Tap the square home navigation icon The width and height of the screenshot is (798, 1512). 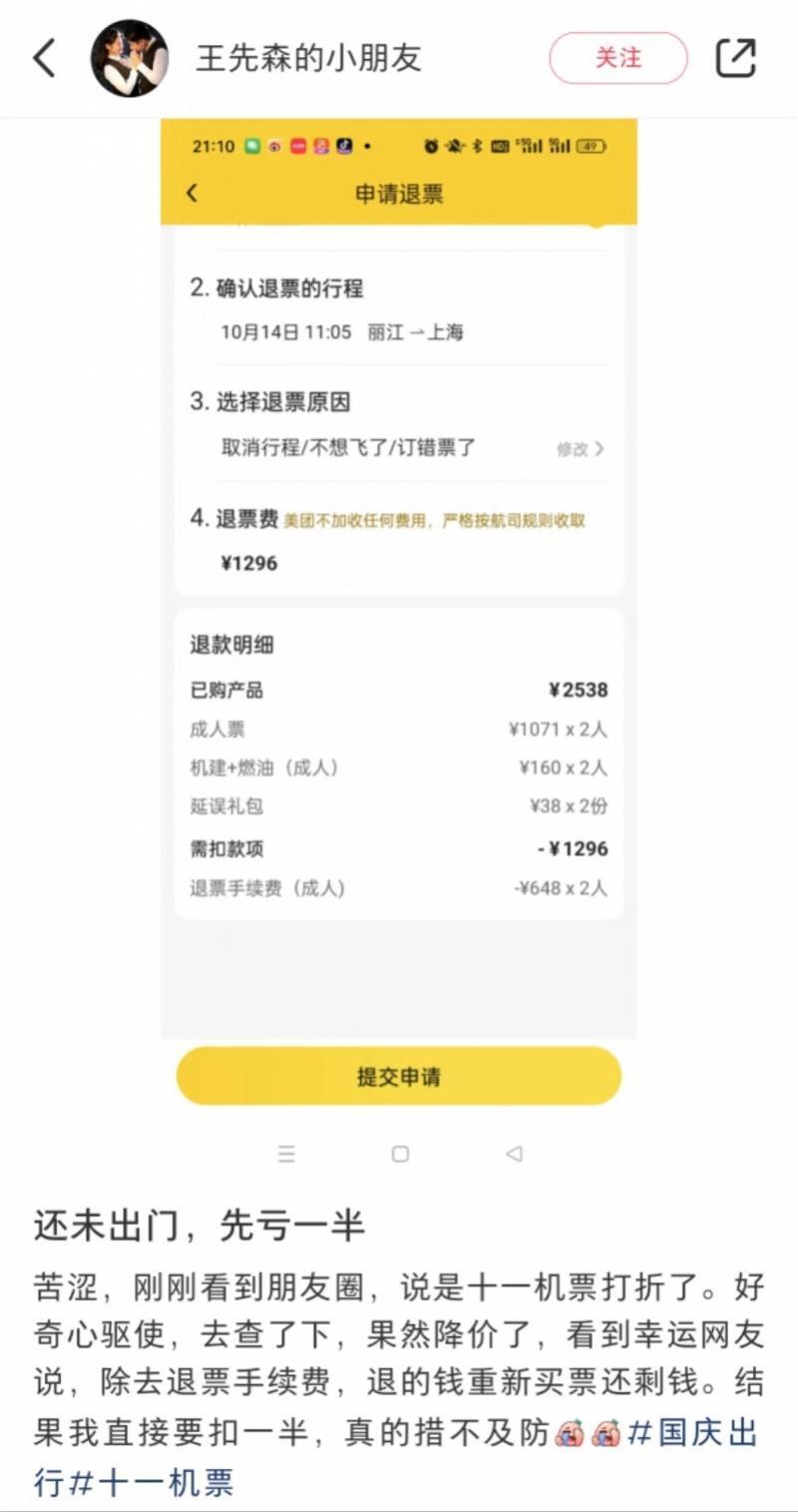tap(400, 1153)
